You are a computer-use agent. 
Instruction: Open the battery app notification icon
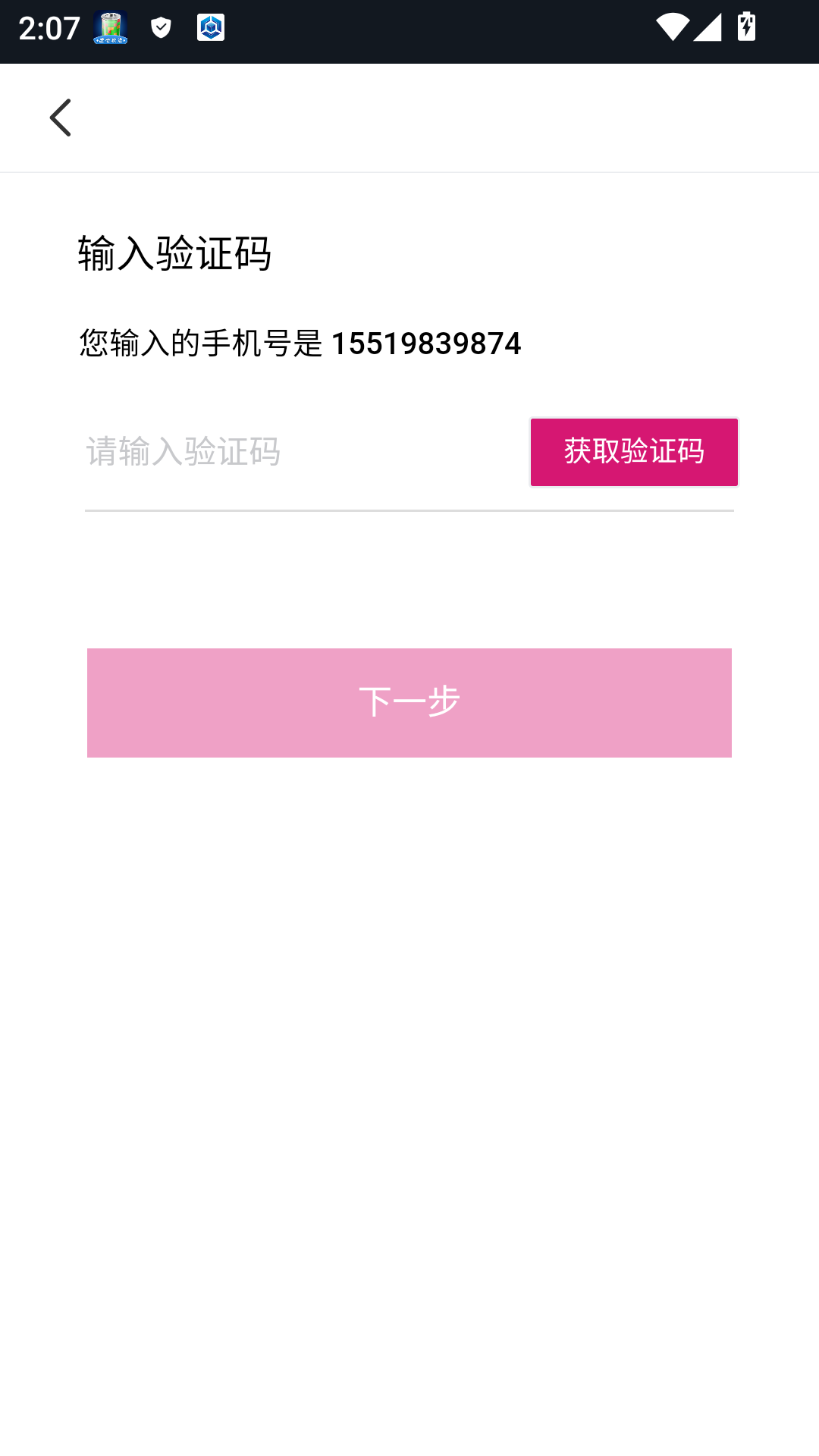tap(110, 29)
